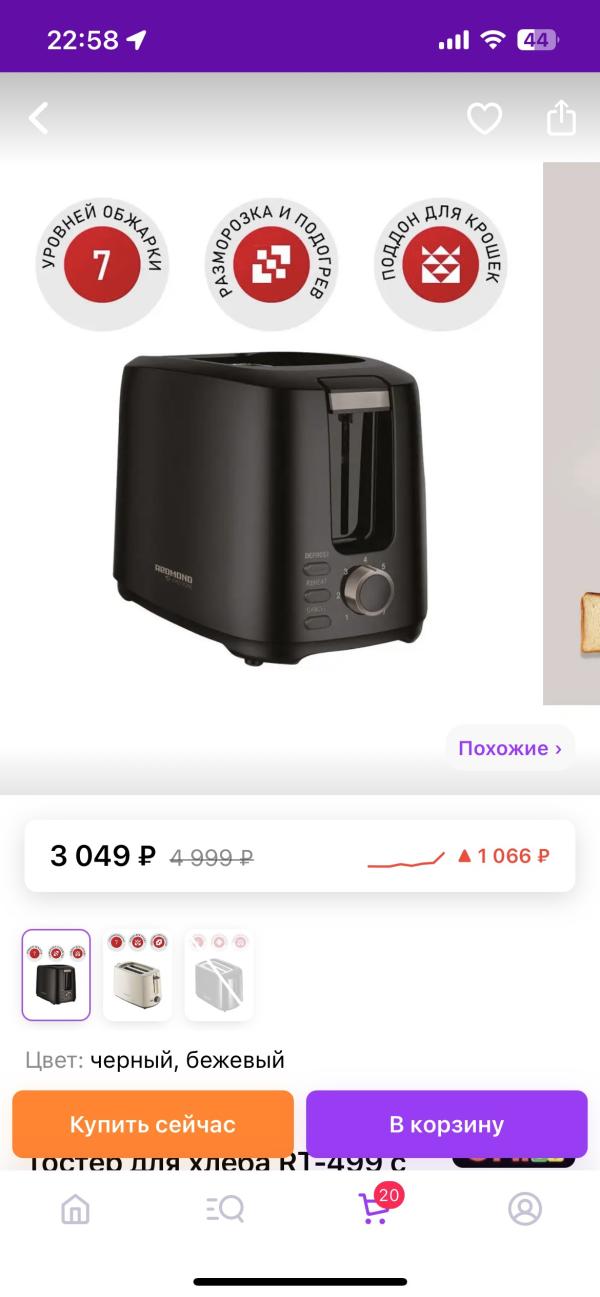Go back to the previous page
Screen dimensions: 600x1297
point(38,119)
